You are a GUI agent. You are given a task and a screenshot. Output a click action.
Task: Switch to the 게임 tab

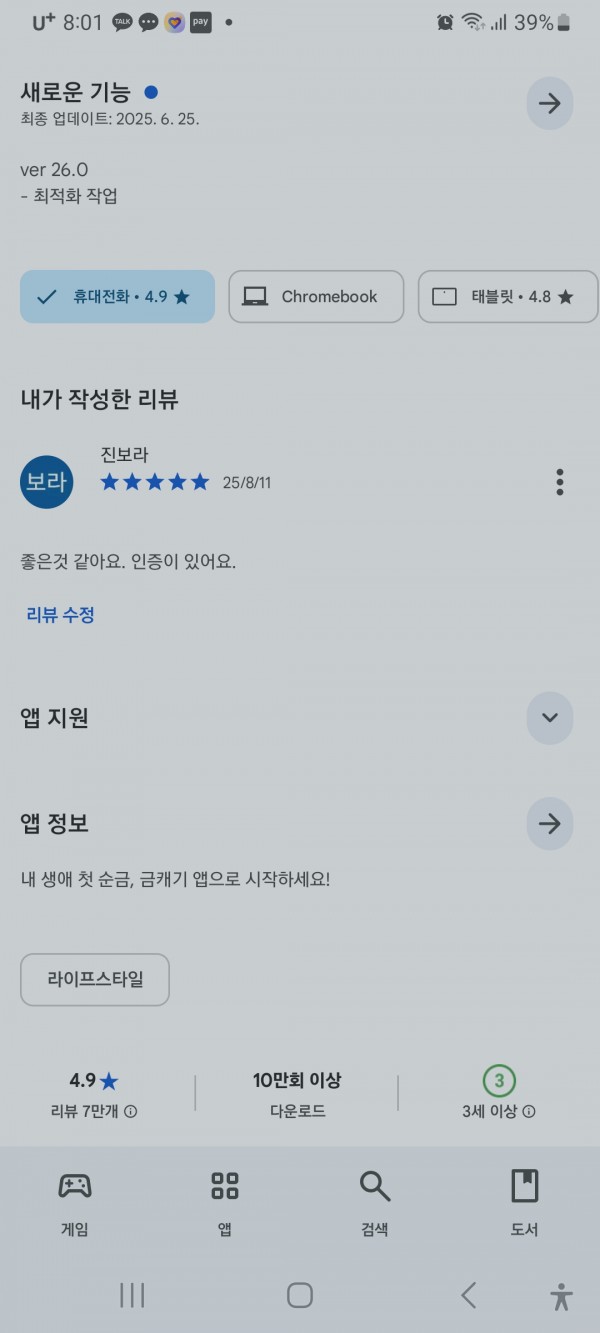click(75, 1203)
